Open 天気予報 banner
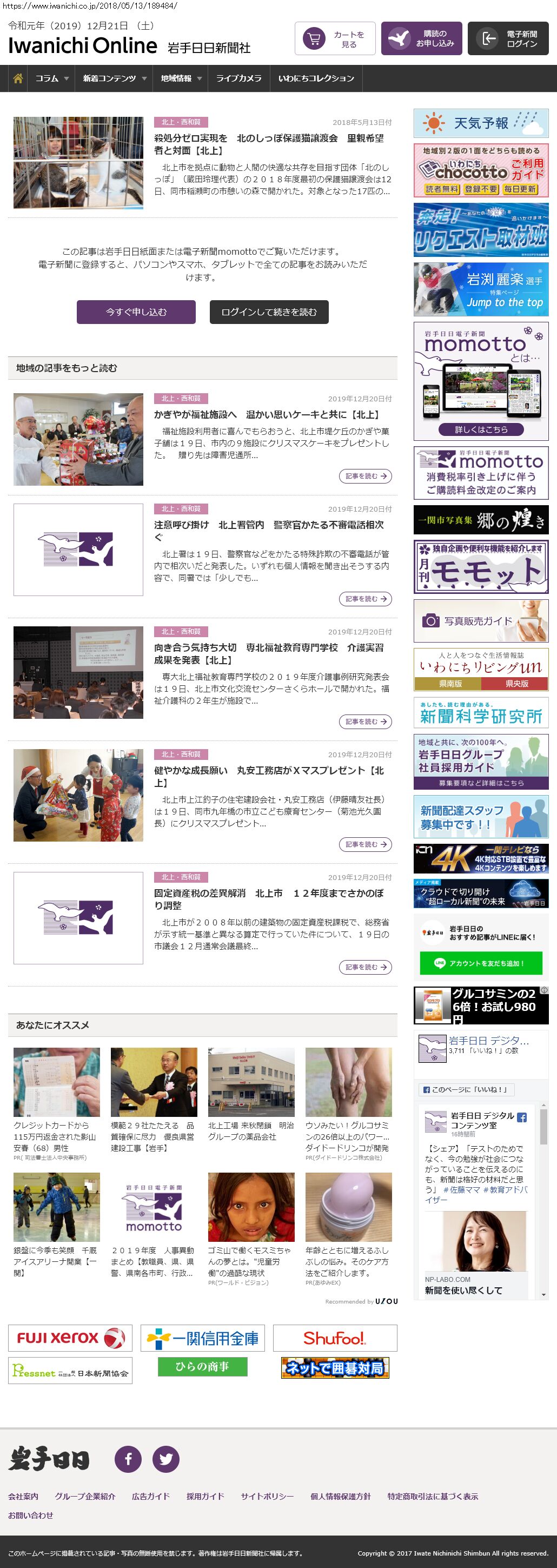Viewport: 557px width, 1568px height. click(x=481, y=123)
